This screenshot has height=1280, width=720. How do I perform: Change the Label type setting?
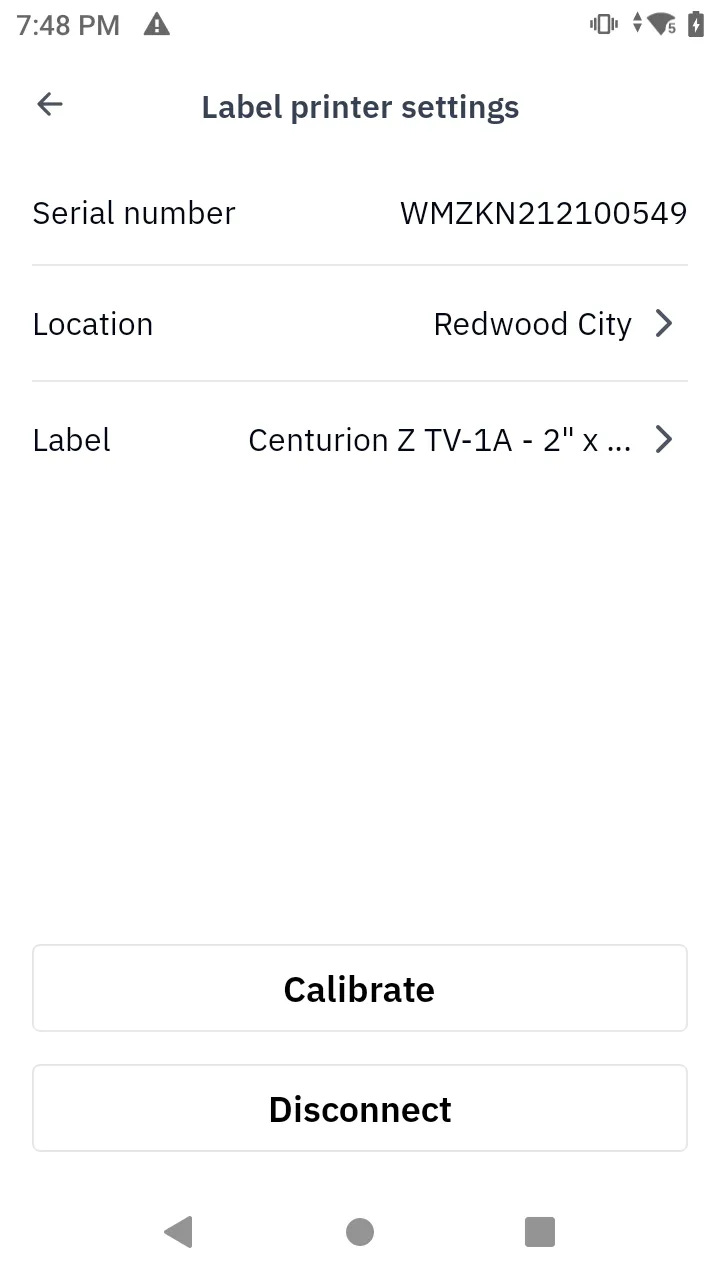[360, 440]
